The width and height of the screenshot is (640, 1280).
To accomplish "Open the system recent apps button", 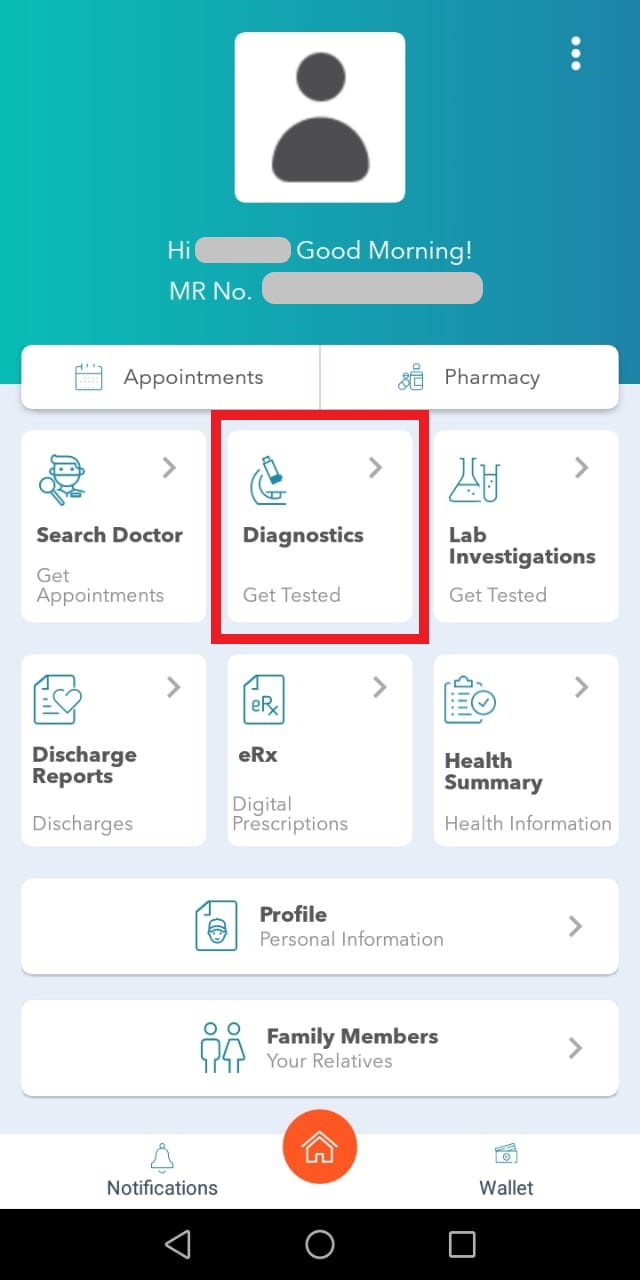I will pos(462,1244).
